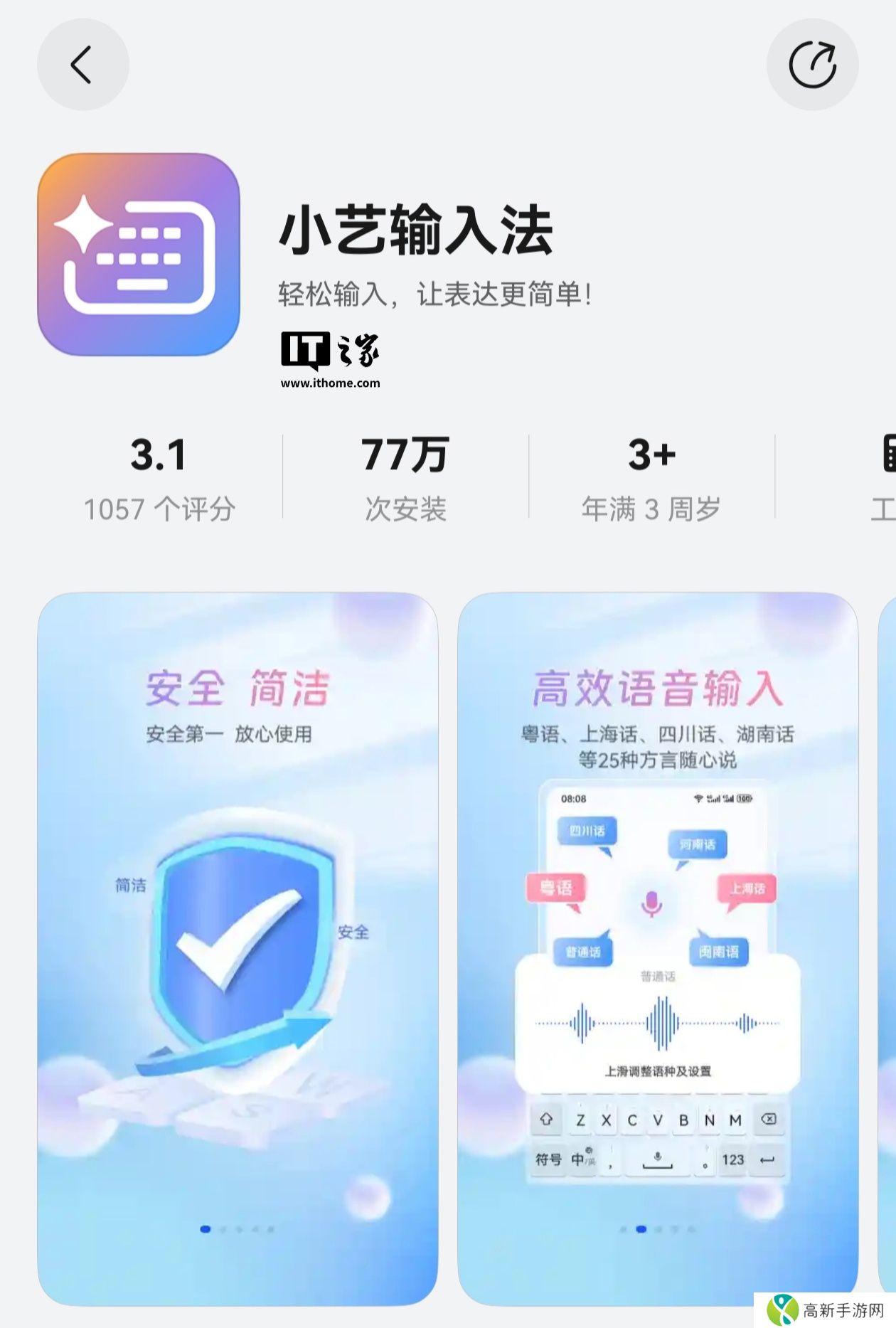Share the 小艺输入法 app page
This screenshot has width=896, height=1328.
812,65
